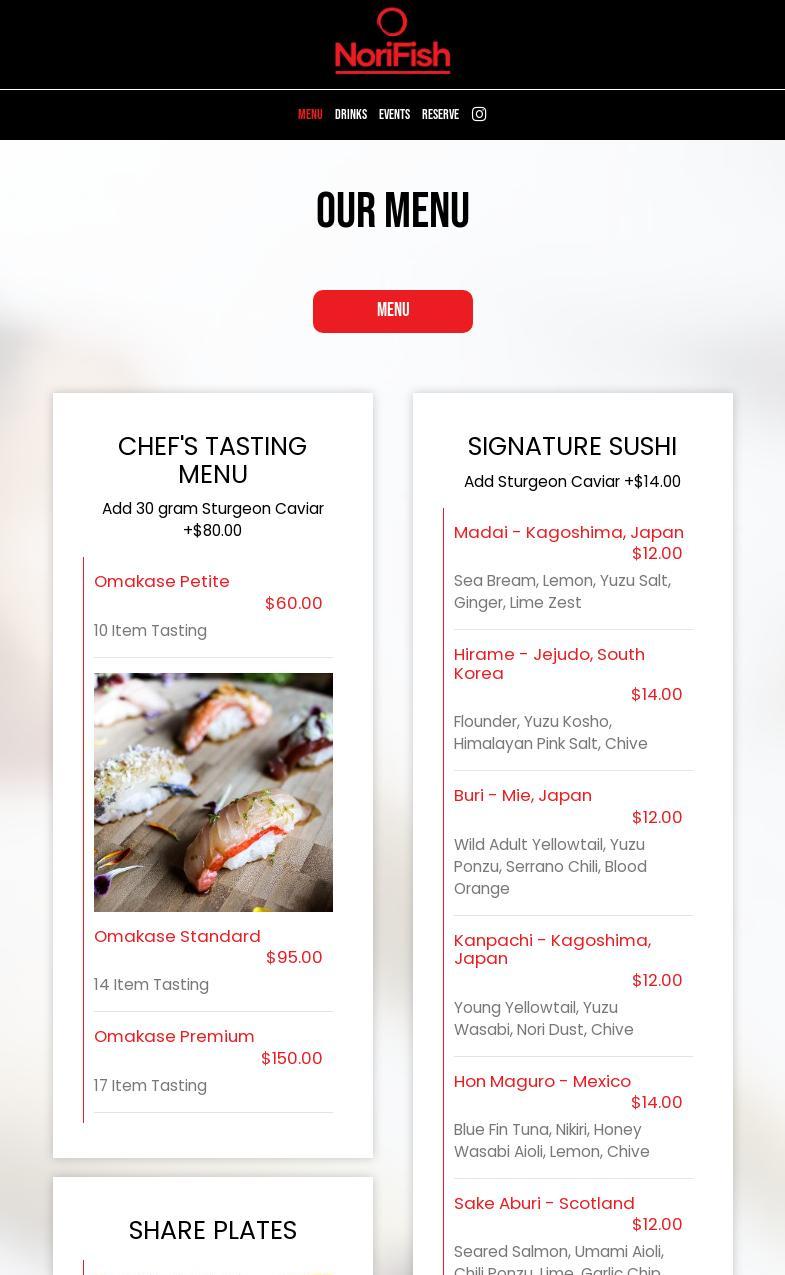
Task: Open the Reserve page
Action: [x=440, y=115]
